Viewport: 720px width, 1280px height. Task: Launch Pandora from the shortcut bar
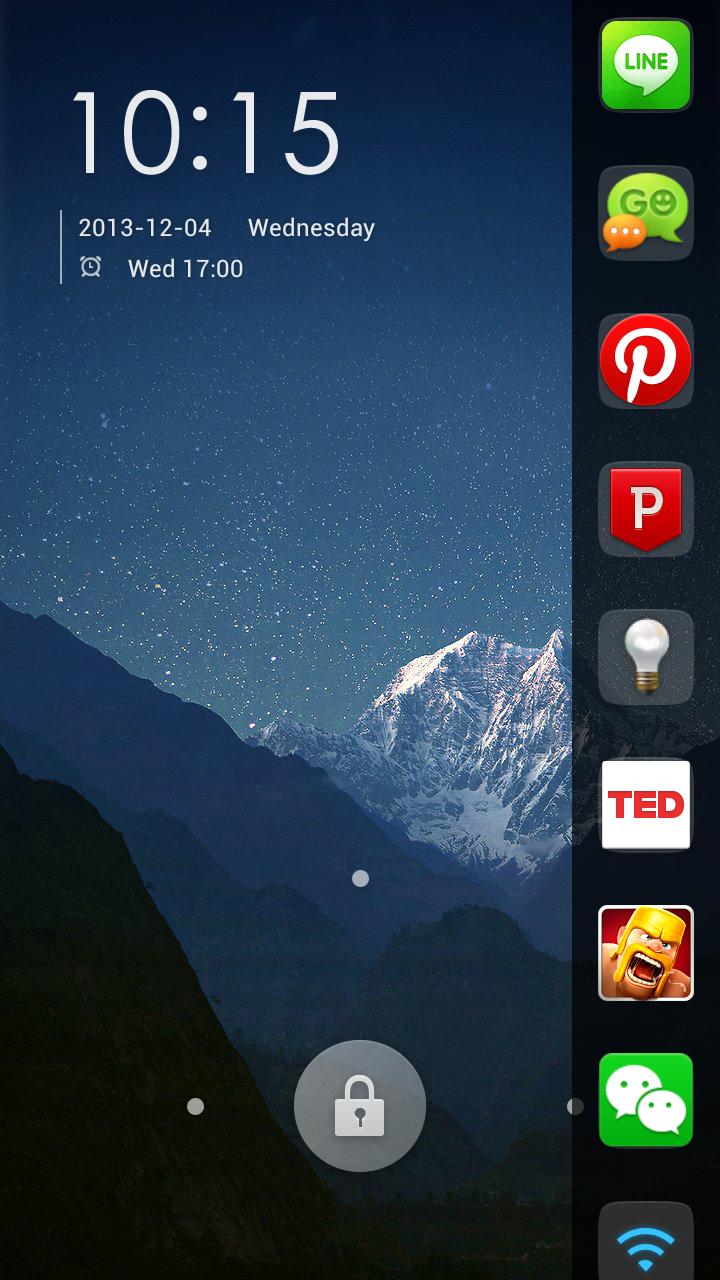coord(645,509)
